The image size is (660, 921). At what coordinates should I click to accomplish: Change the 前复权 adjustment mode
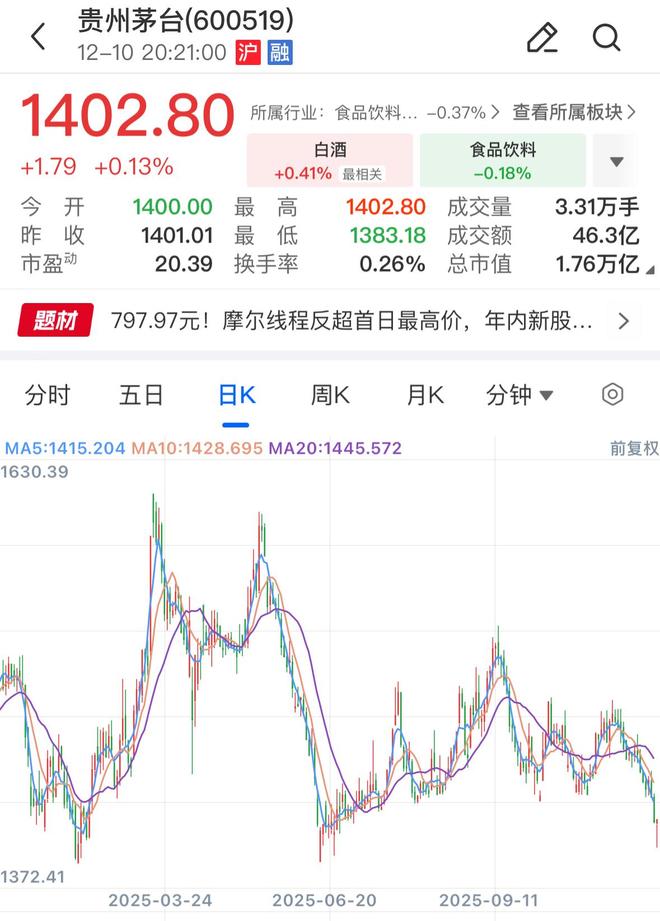click(633, 448)
